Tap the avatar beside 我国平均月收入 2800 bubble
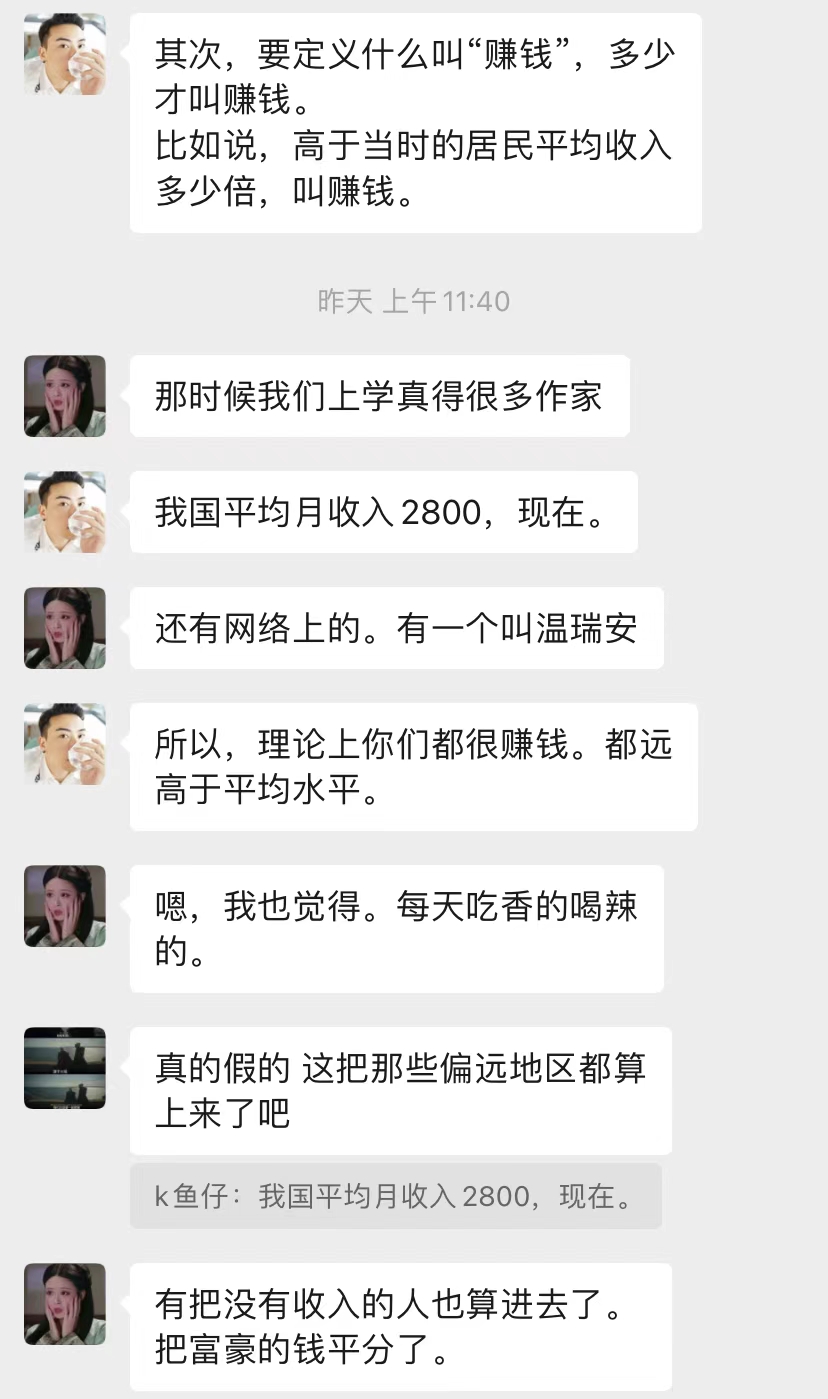This screenshot has height=1399, width=828. click(x=65, y=512)
